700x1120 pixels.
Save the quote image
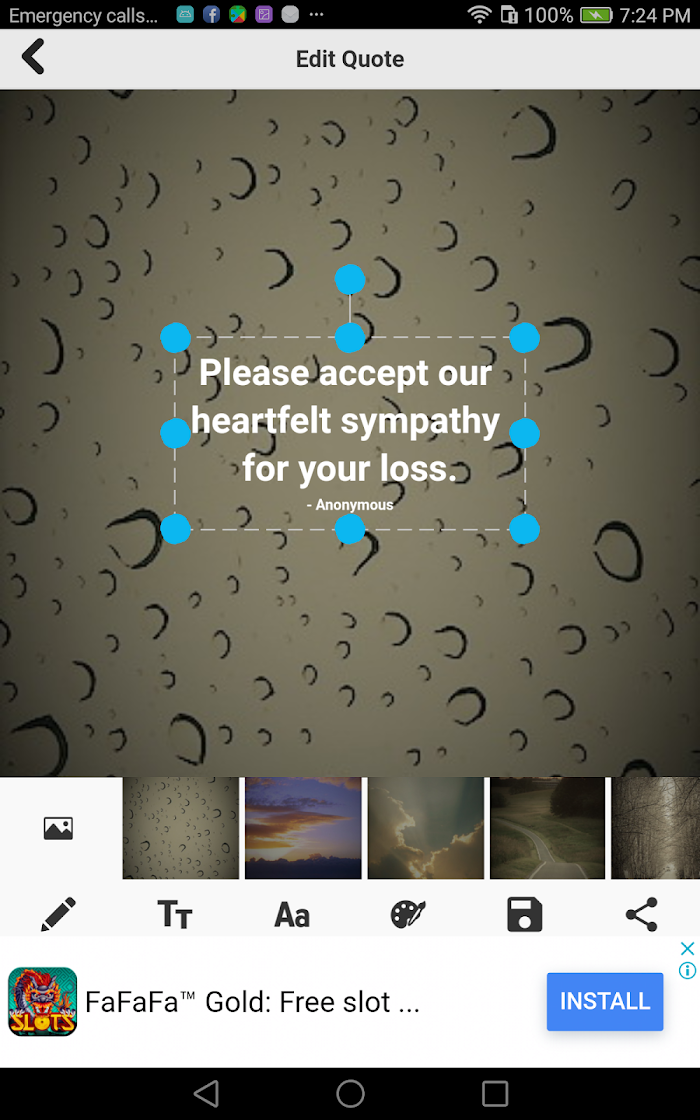(x=525, y=914)
